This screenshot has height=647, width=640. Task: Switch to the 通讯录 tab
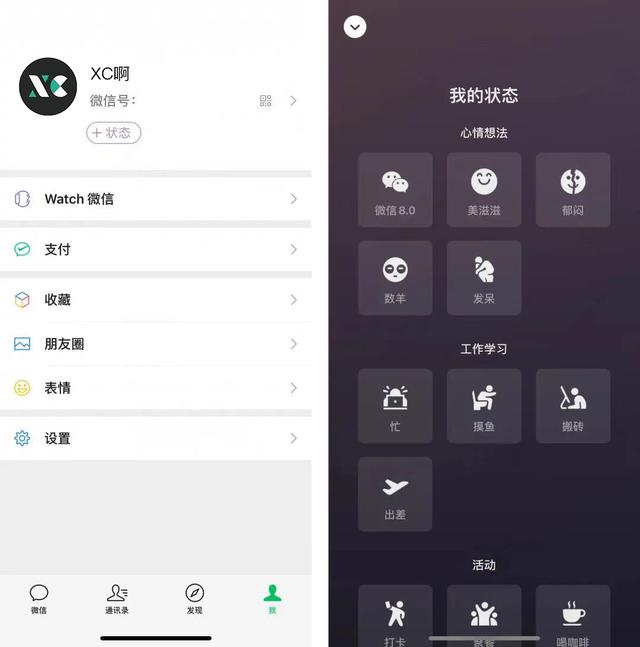(x=117, y=599)
